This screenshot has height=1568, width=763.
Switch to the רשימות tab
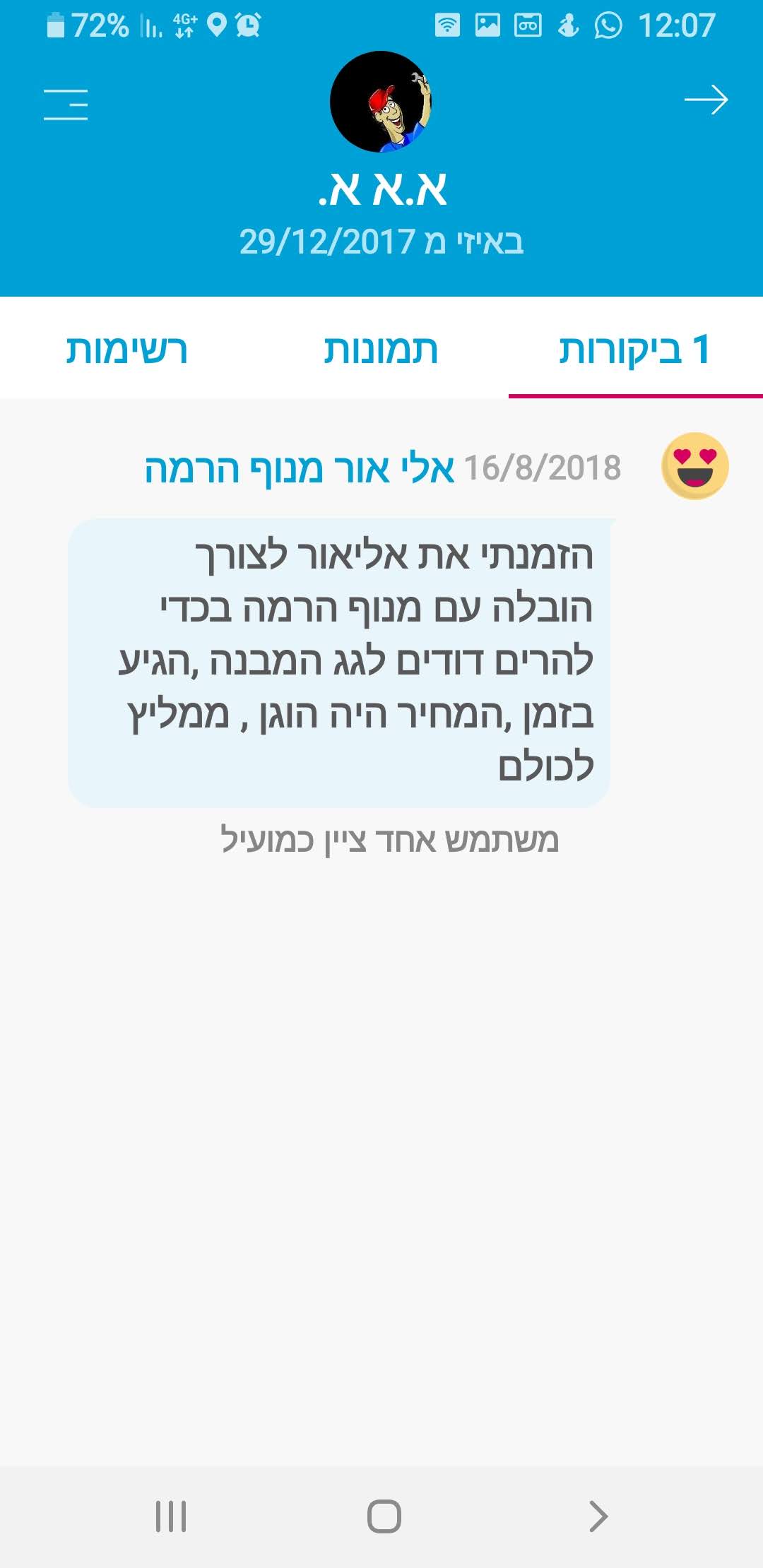click(x=127, y=349)
